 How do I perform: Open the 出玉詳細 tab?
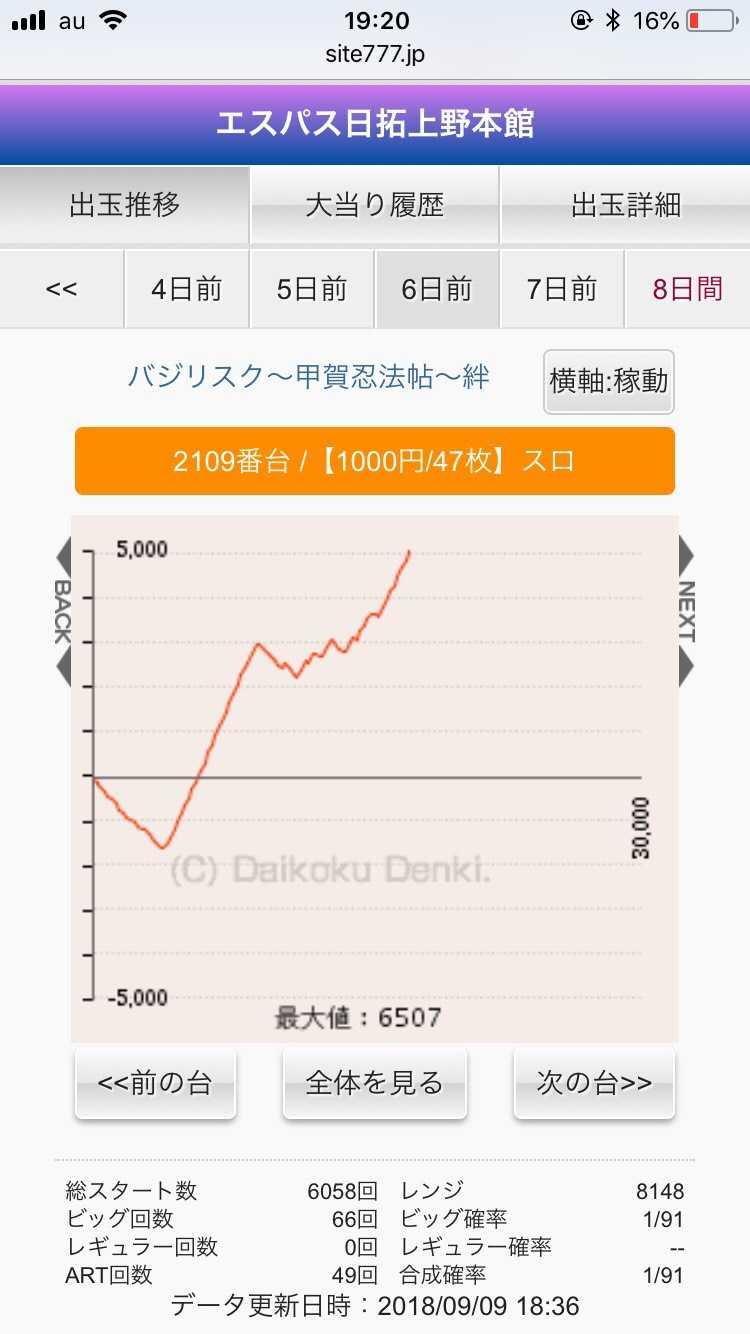coord(625,205)
